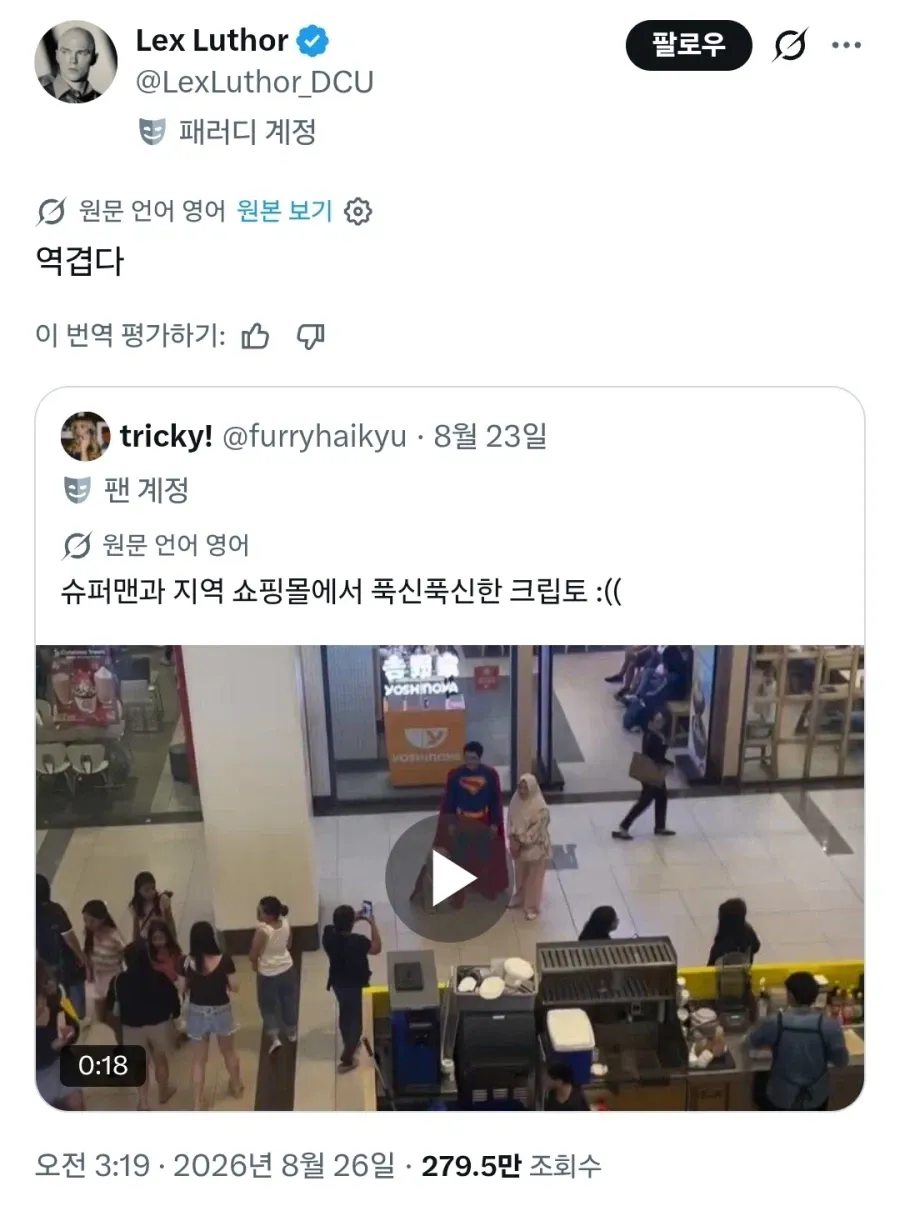Open translation settings gear icon

click(x=357, y=212)
